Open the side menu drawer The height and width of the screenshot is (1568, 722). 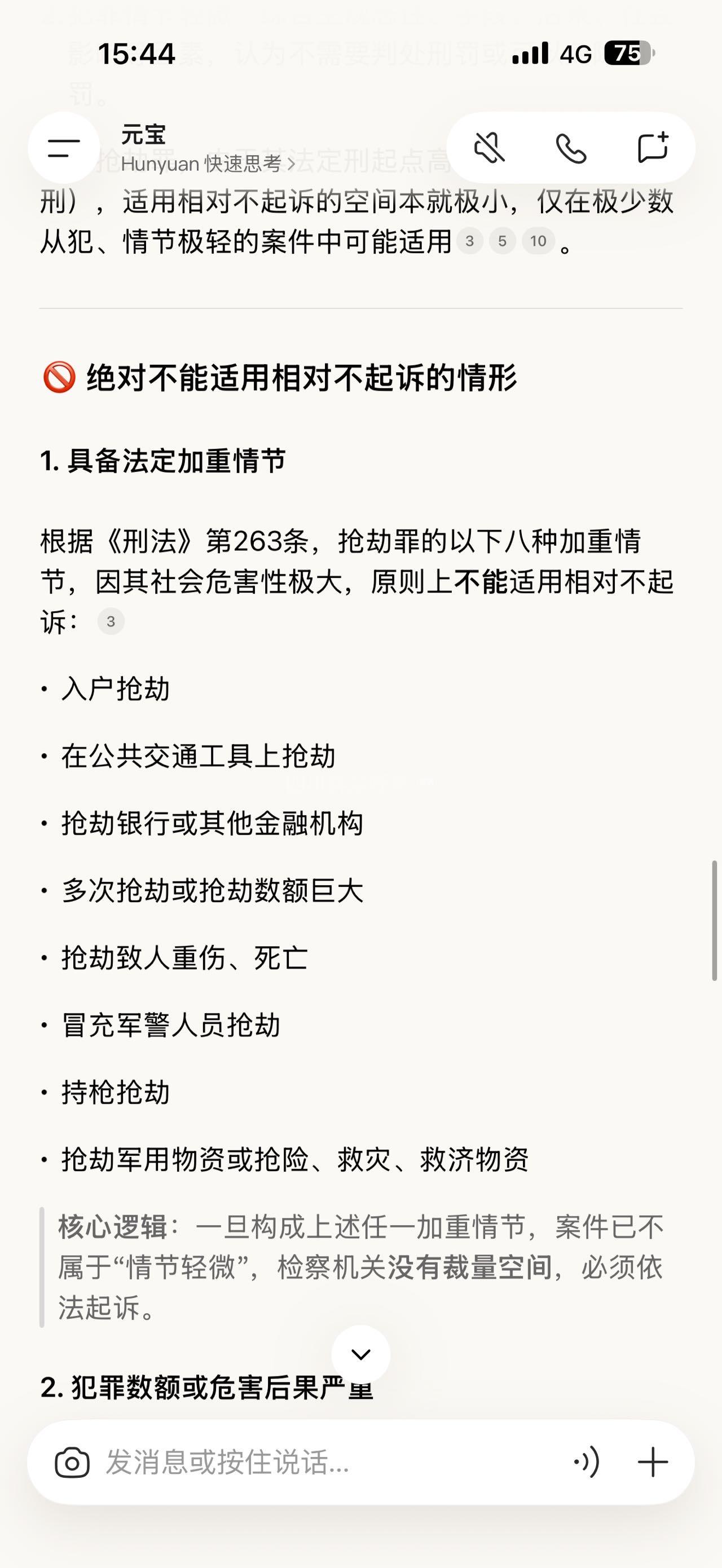click(x=64, y=148)
